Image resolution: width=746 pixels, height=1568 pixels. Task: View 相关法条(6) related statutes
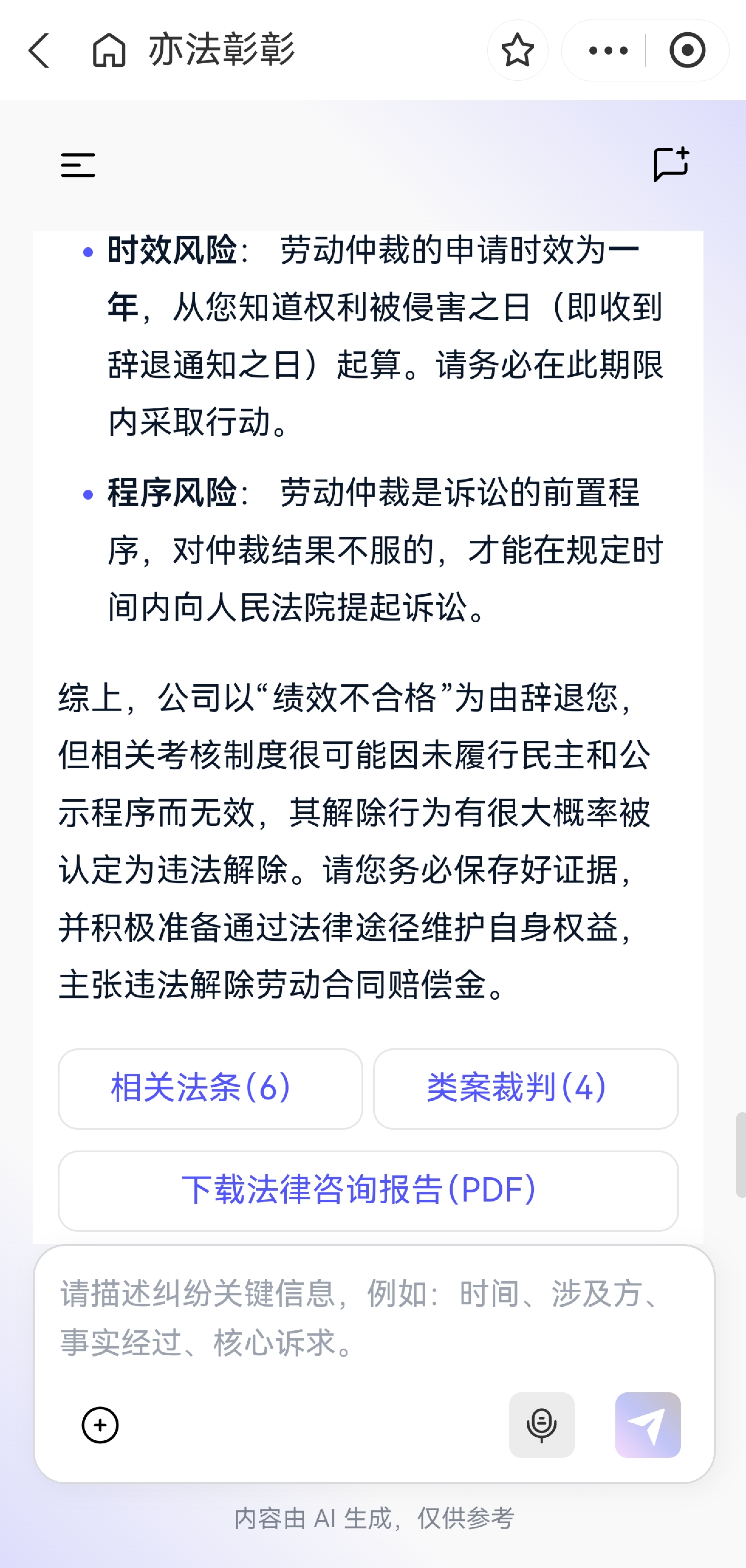pos(210,1088)
